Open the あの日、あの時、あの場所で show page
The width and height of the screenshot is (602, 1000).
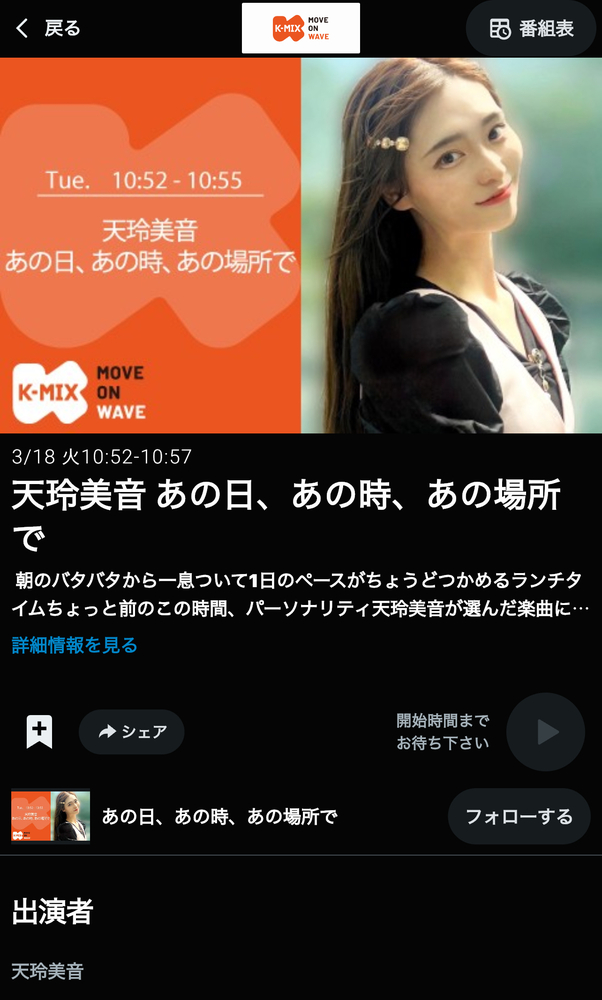tap(219, 816)
